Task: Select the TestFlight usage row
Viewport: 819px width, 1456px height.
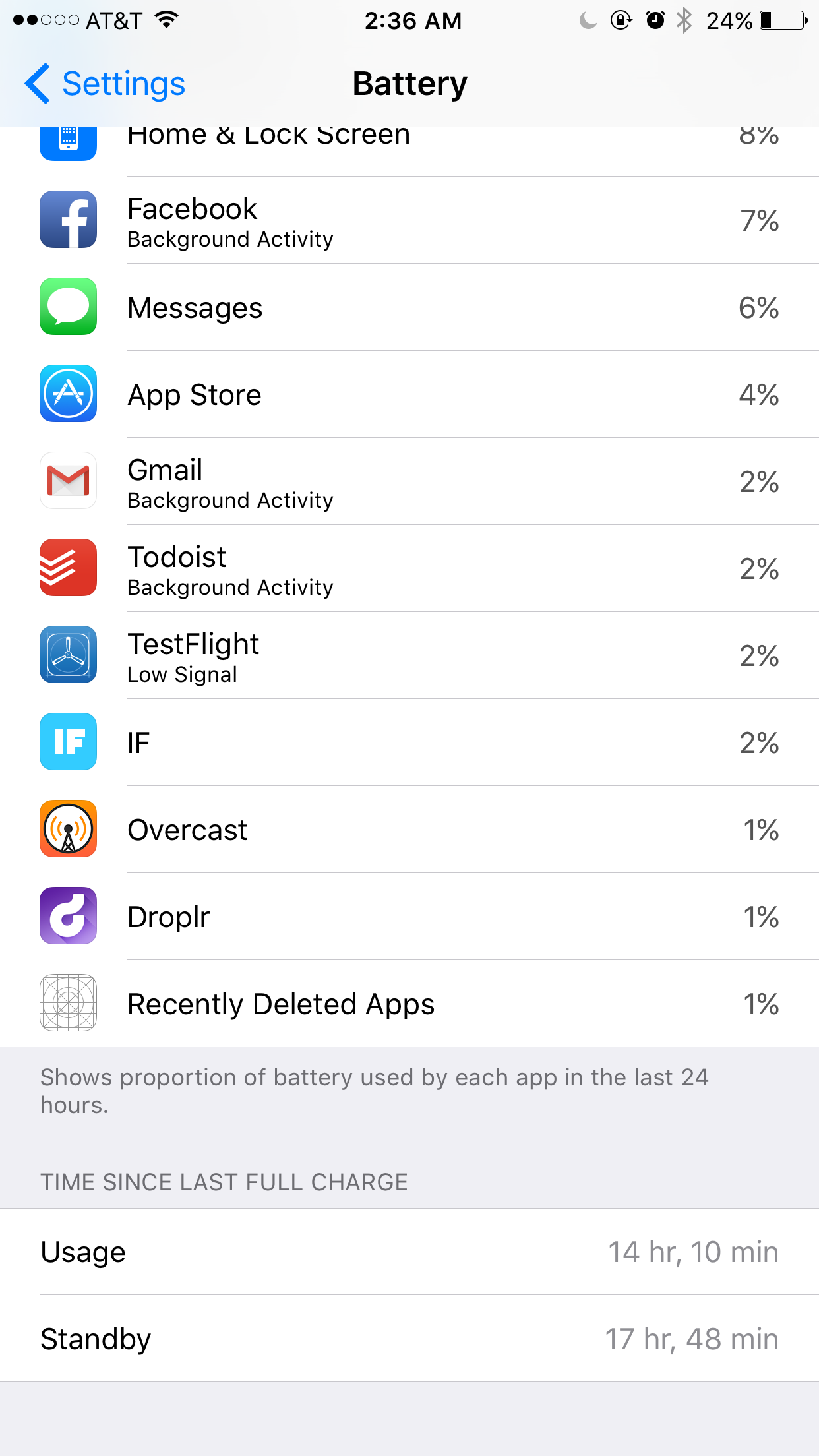Action: 409,655
